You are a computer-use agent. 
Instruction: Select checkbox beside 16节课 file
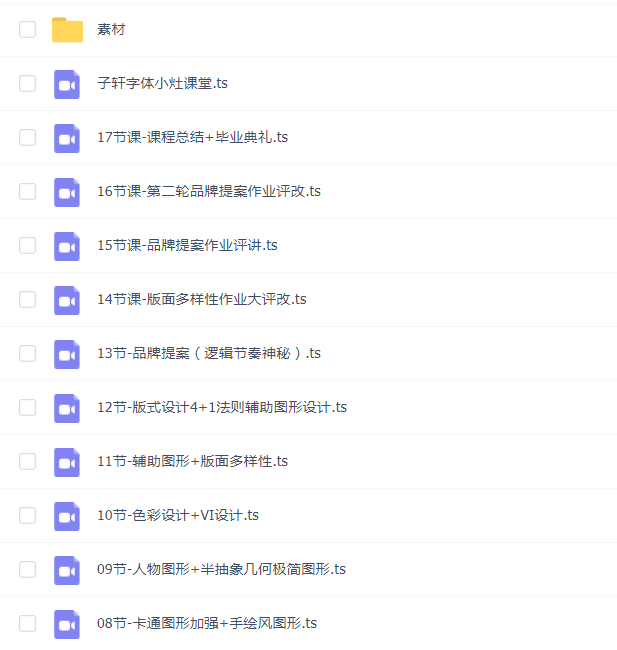pyautogui.click(x=27, y=192)
